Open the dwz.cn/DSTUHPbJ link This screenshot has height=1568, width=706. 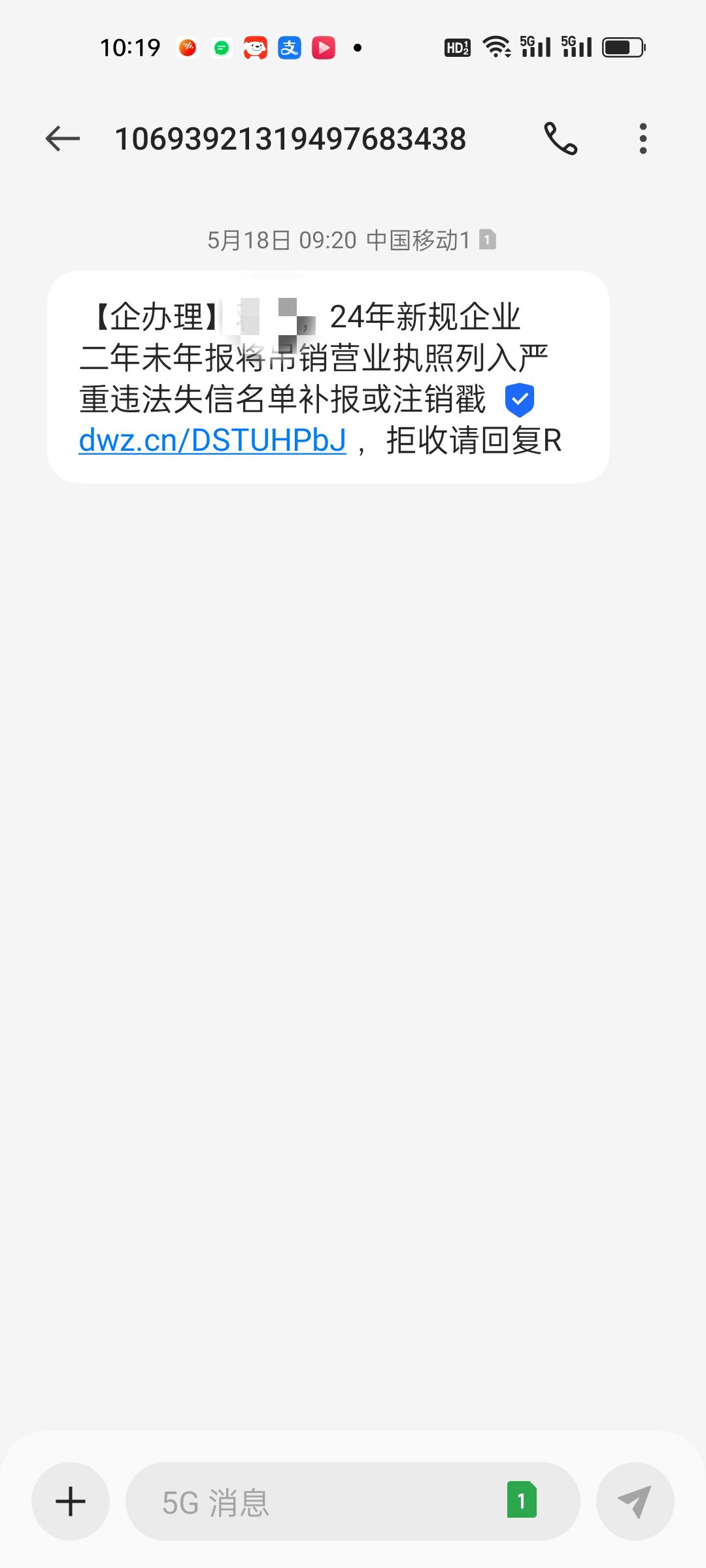(x=212, y=440)
